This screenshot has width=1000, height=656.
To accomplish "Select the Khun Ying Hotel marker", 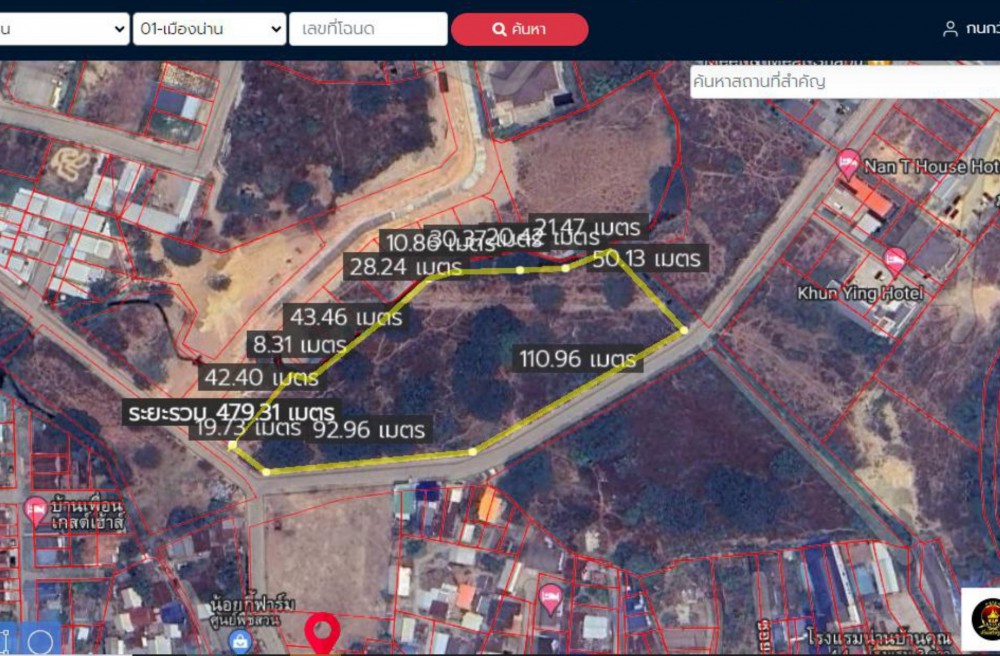I will pyautogui.click(x=894, y=262).
